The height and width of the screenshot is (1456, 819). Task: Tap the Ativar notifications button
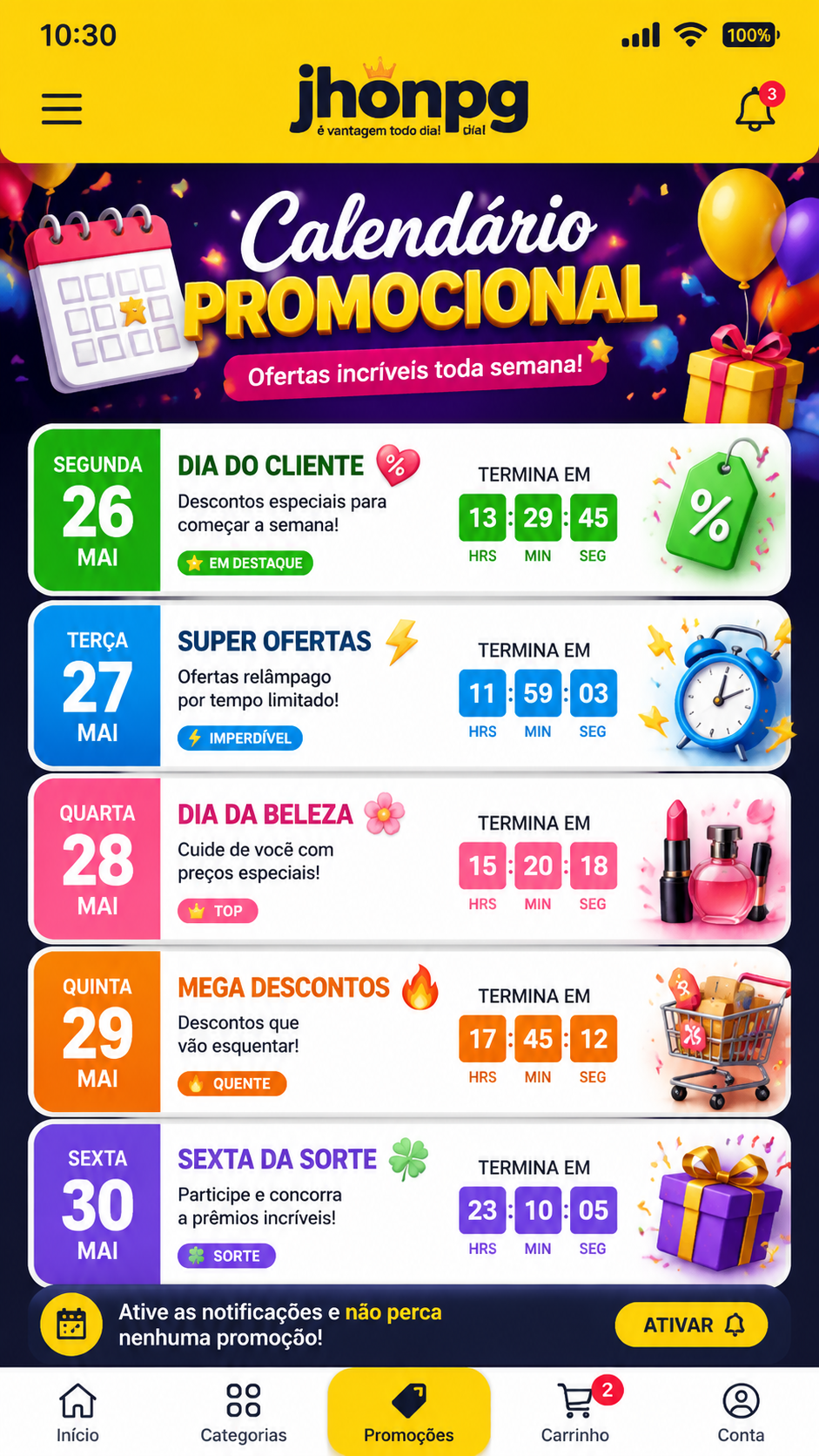tap(692, 1325)
